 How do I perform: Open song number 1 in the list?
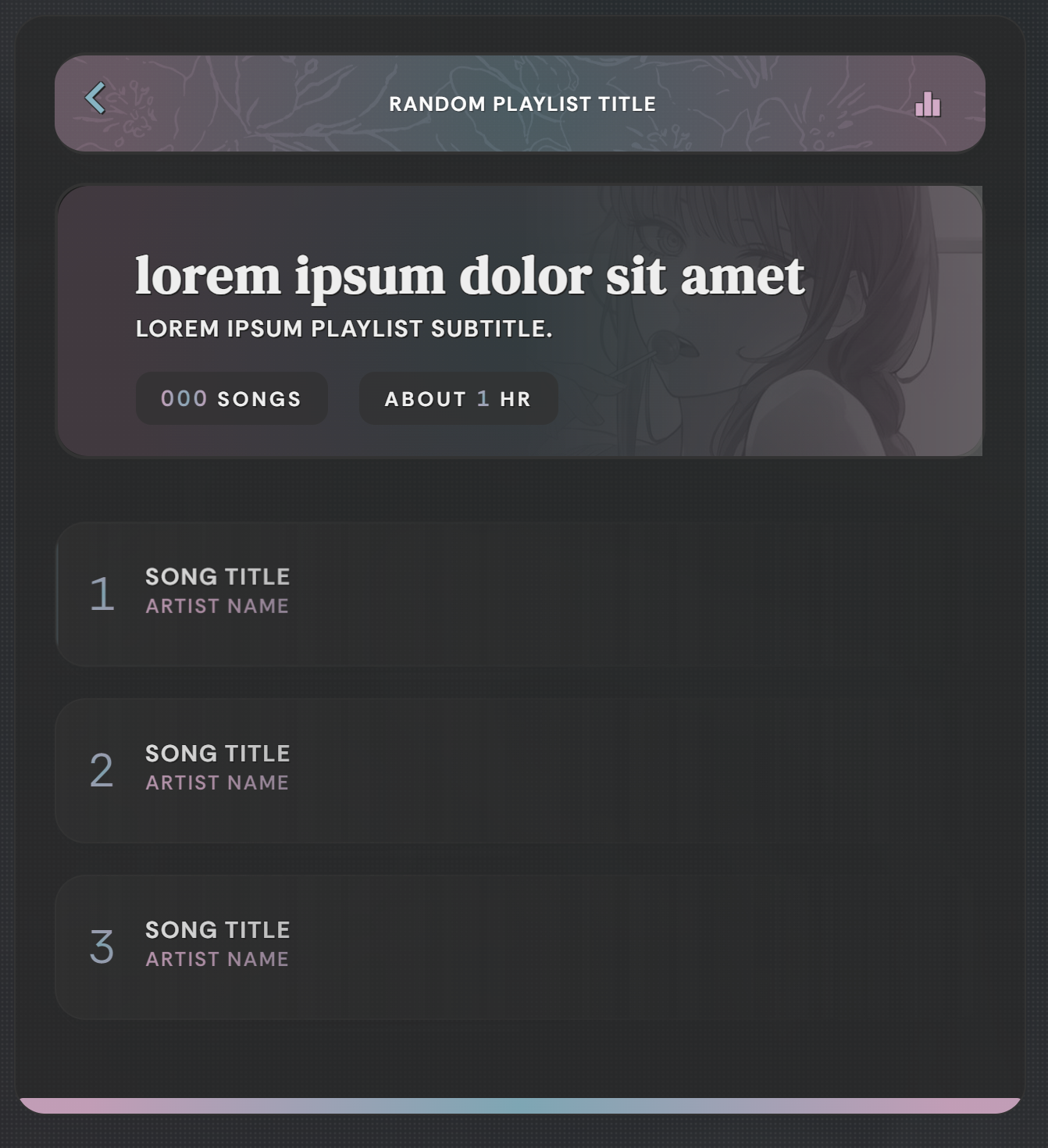(217, 592)
